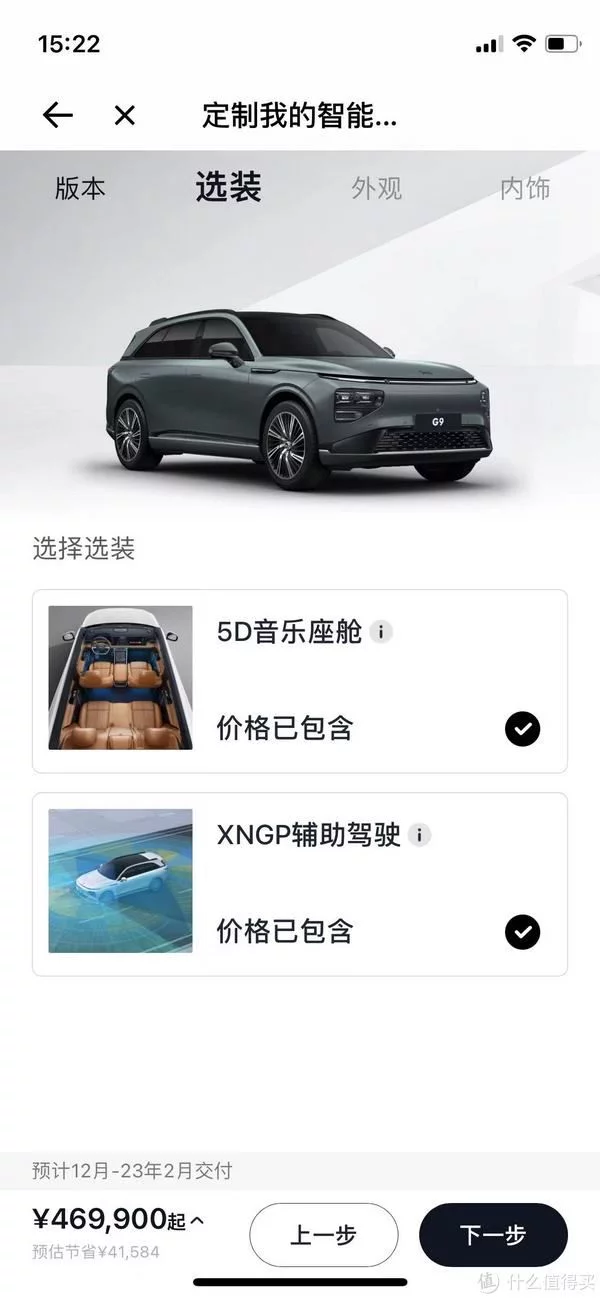
Task: Expand the ¥469,900 price details
Action: coord(119,1219)
